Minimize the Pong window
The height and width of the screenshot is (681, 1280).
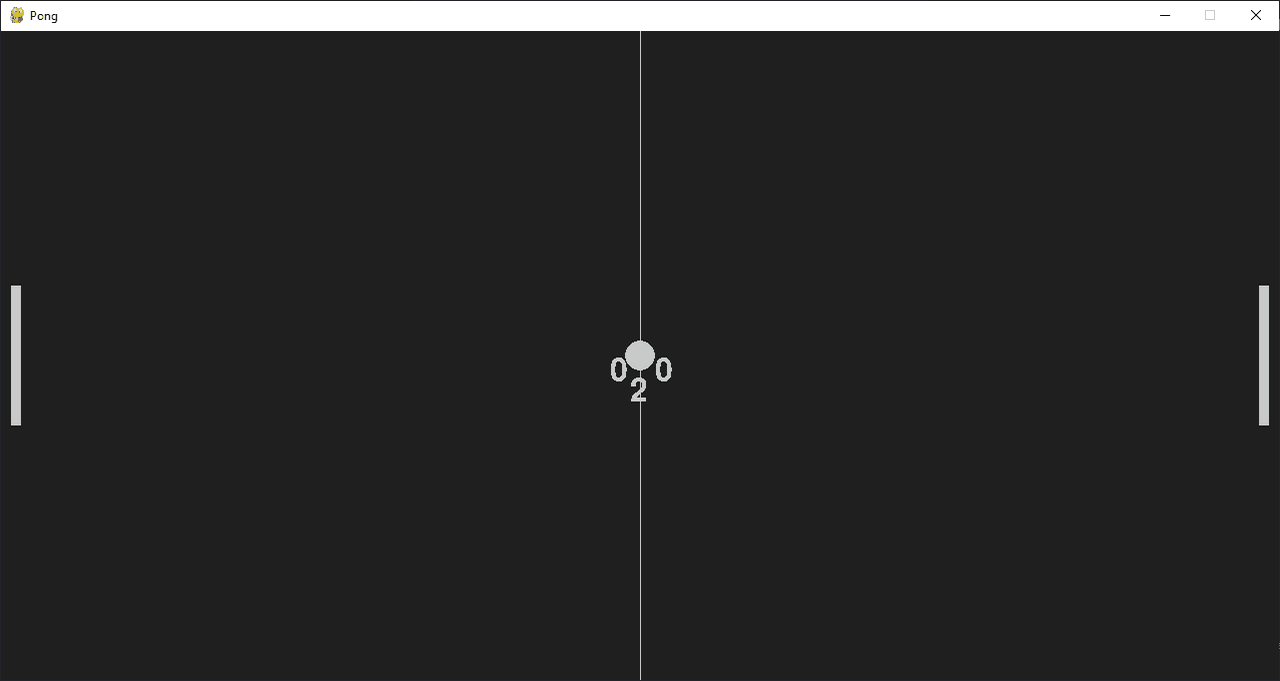[1165, 15]
